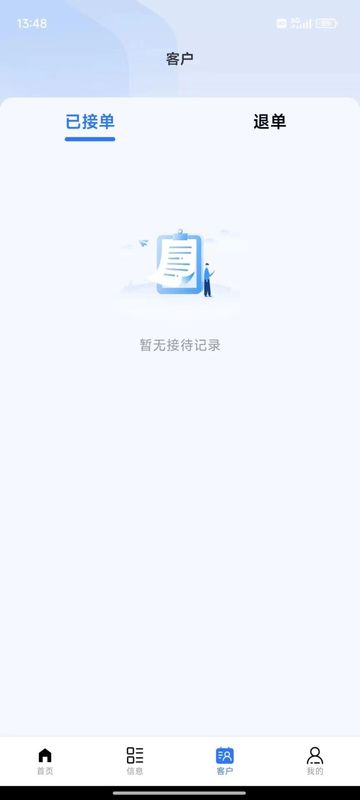Go to 首页 in bottom navigation
The height and width of the screenshot is (800, 360).
(45, 761)
